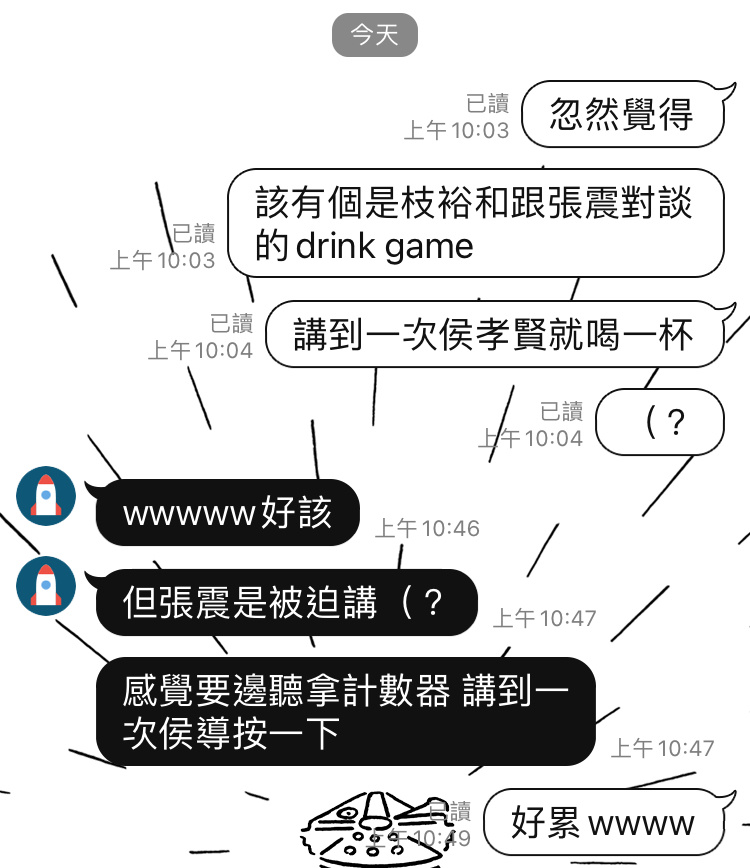Open sender's avatar beside "wwwww好該" message

click(x=46, y=496)
